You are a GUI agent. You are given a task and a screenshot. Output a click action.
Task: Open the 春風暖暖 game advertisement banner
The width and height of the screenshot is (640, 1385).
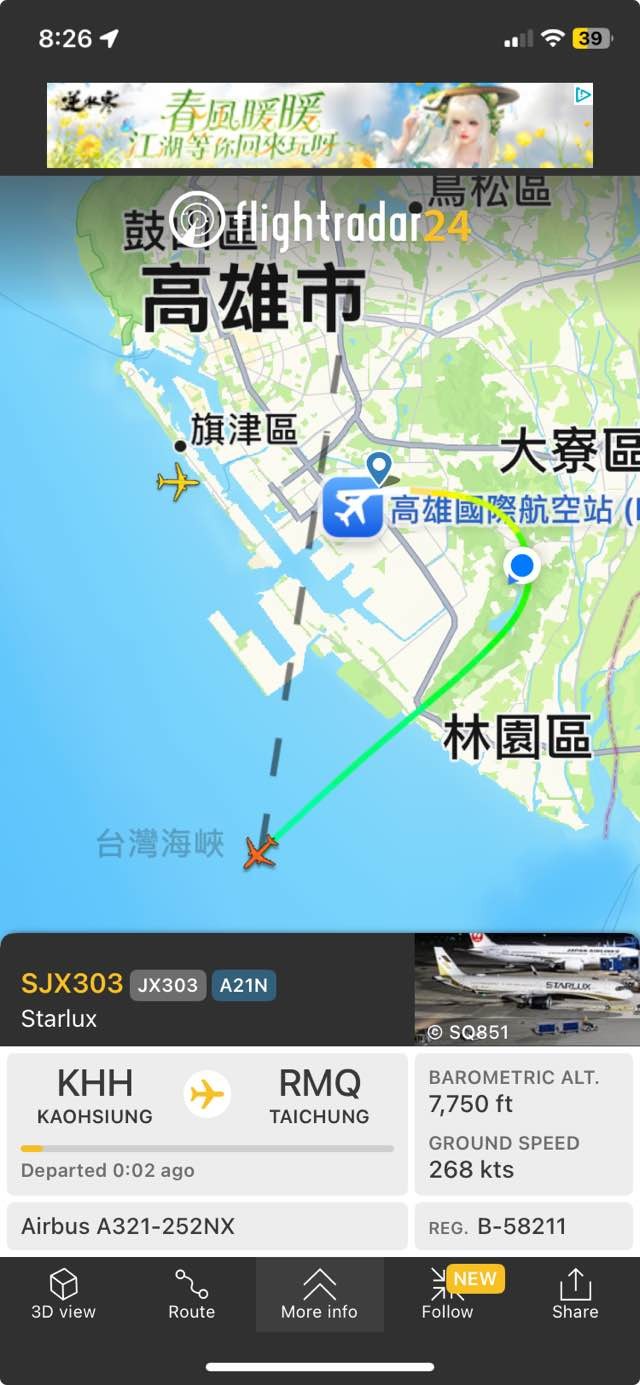[x=300, y=125]
